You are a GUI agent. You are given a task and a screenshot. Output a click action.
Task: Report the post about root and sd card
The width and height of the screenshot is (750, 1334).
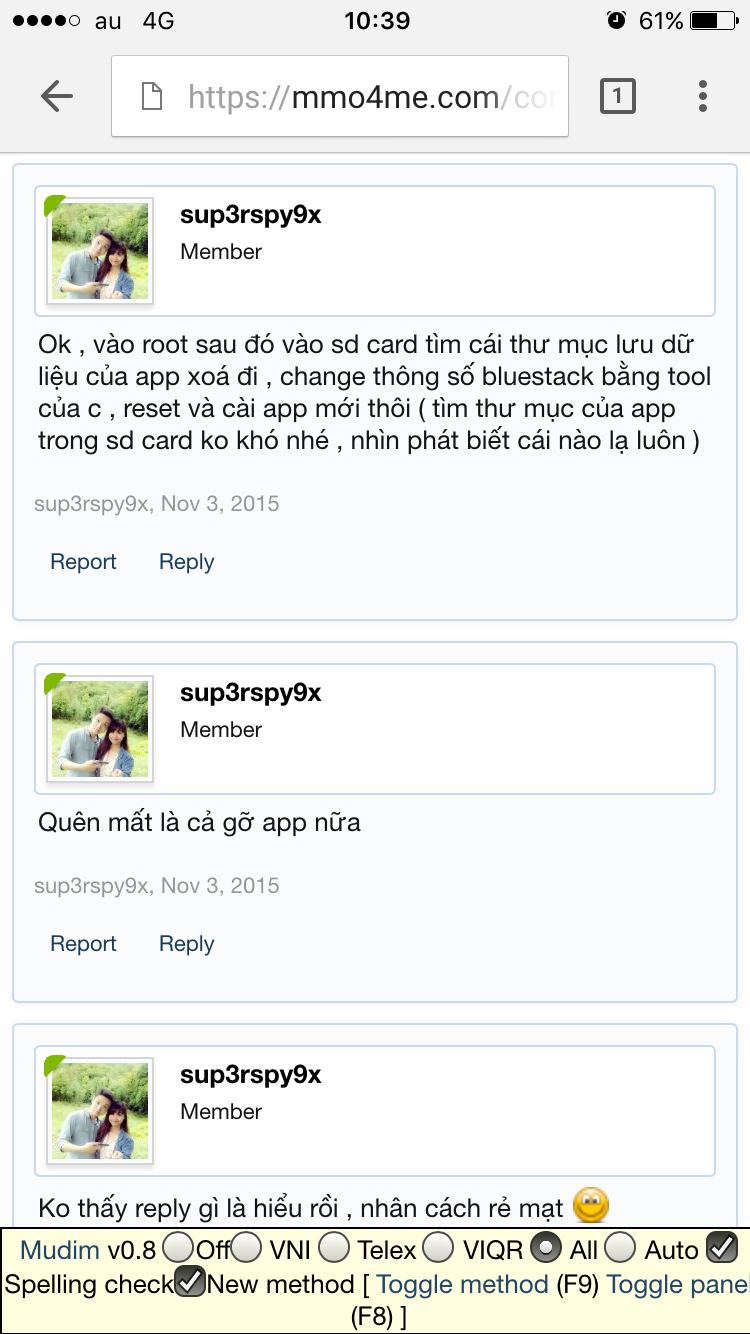[x=83, y=562]
